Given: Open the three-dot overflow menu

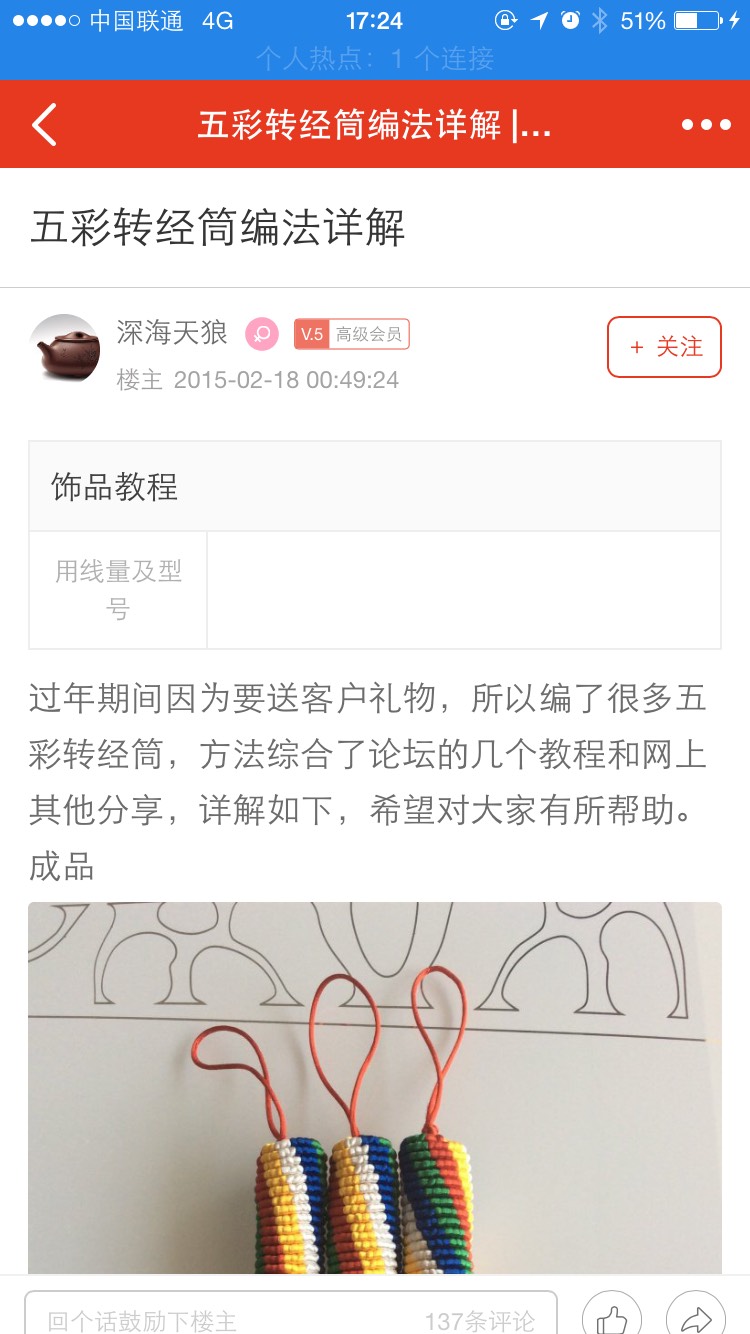Looking at the screenshot, I should (706, 125).
